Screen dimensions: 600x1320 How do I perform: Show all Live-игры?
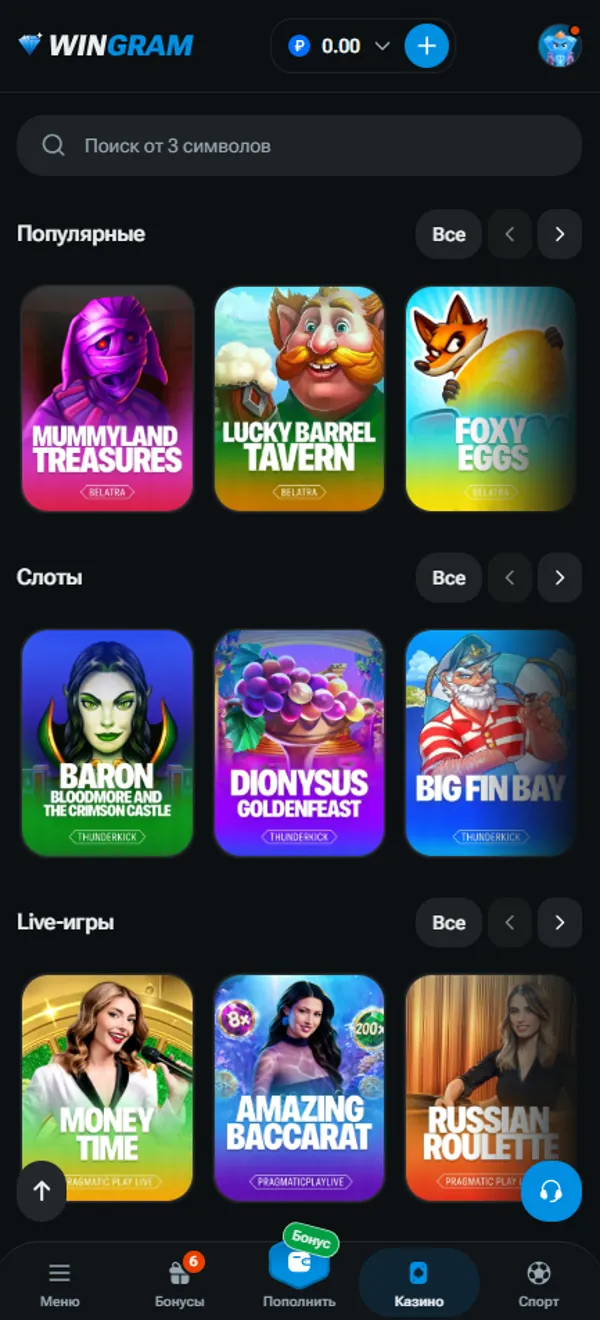pos(448,922)
